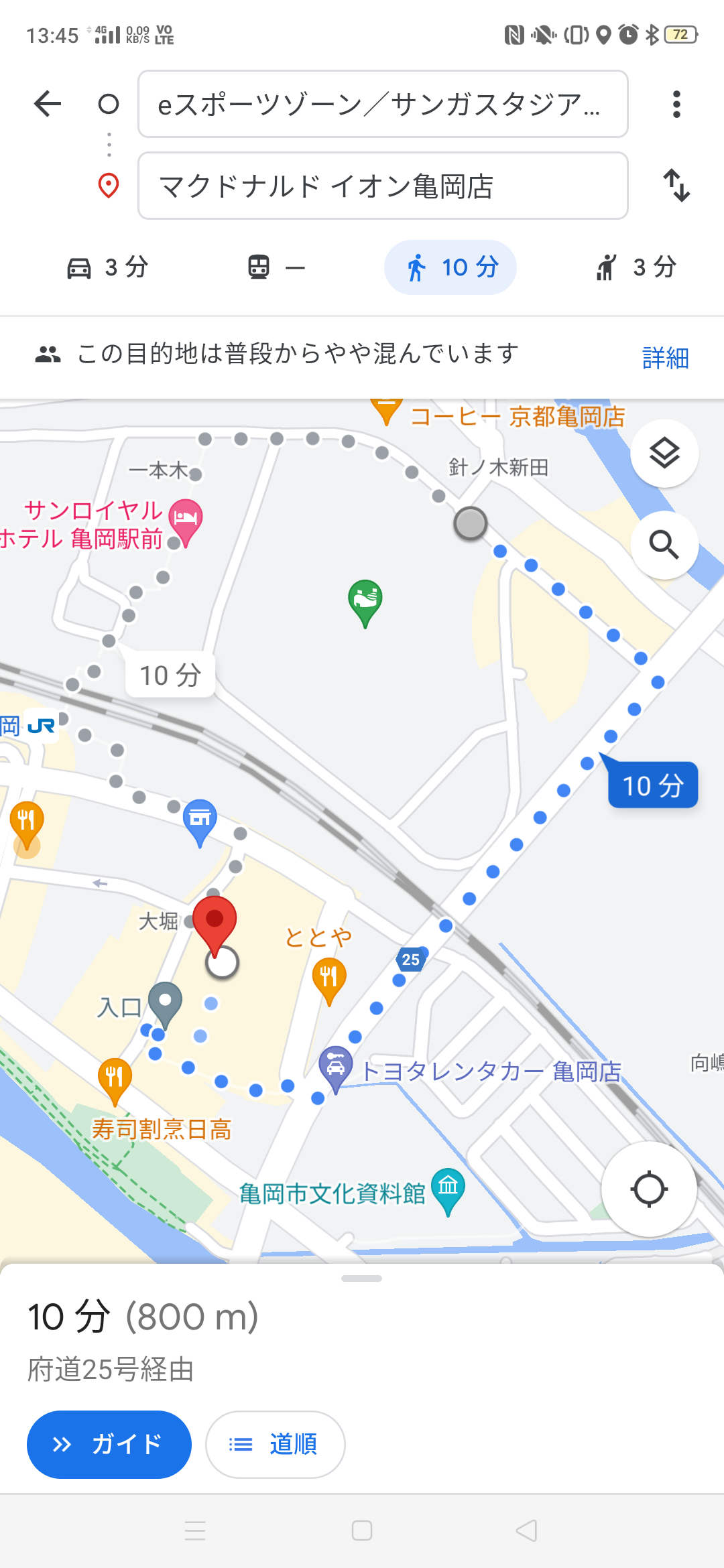Switch to driving directions, 3 分
Image resolution: width=724 pixels, height=1568 pixels.
[x=107, y=267]
